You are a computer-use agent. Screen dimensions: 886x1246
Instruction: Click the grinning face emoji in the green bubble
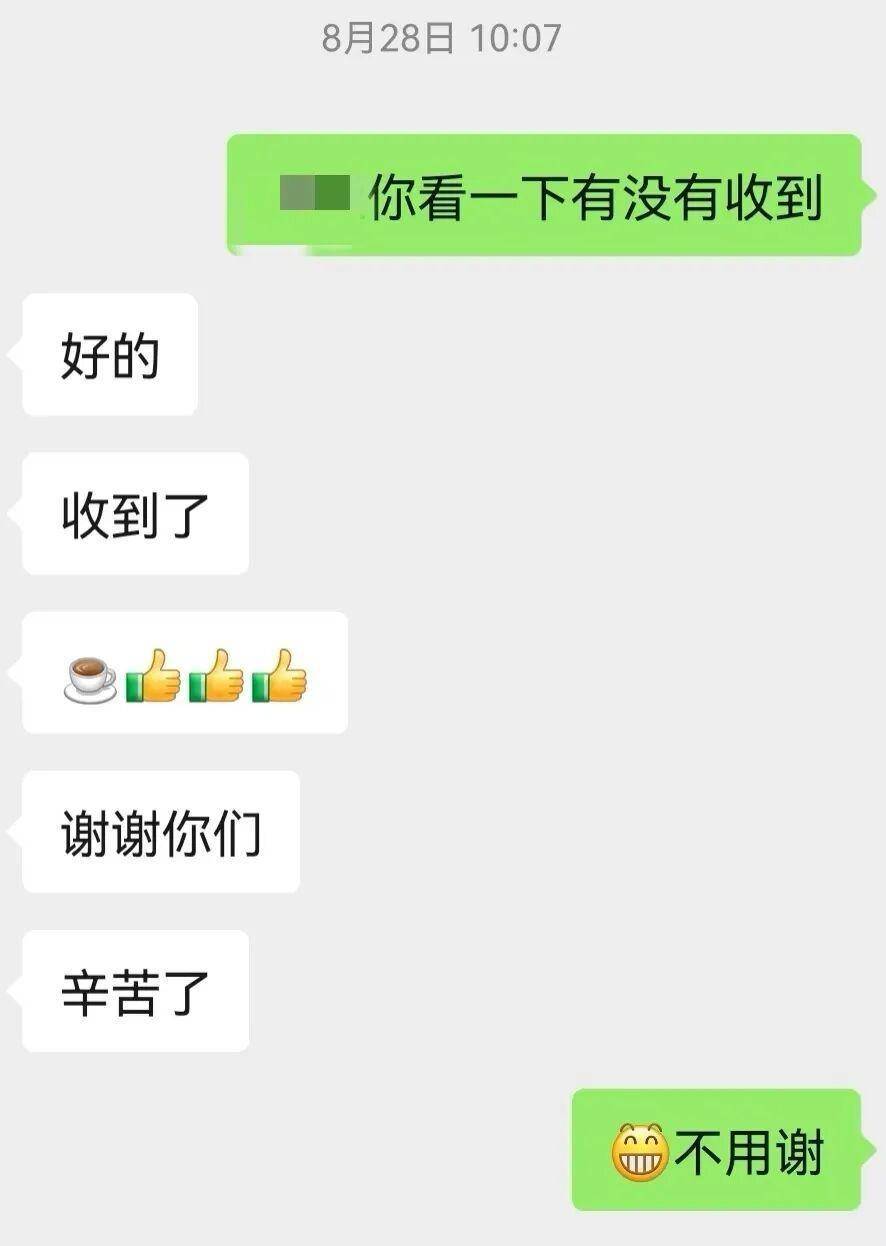point(639,1152)
